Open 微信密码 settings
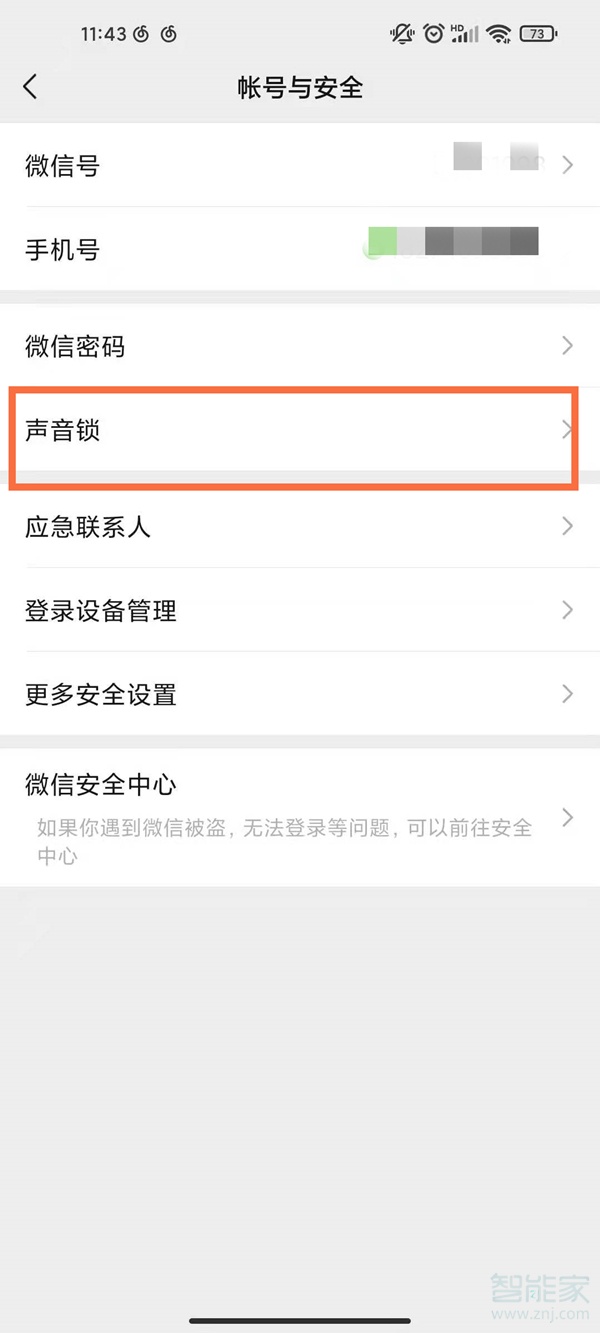This screenshot has height=1333, width=600. point(300,346)
